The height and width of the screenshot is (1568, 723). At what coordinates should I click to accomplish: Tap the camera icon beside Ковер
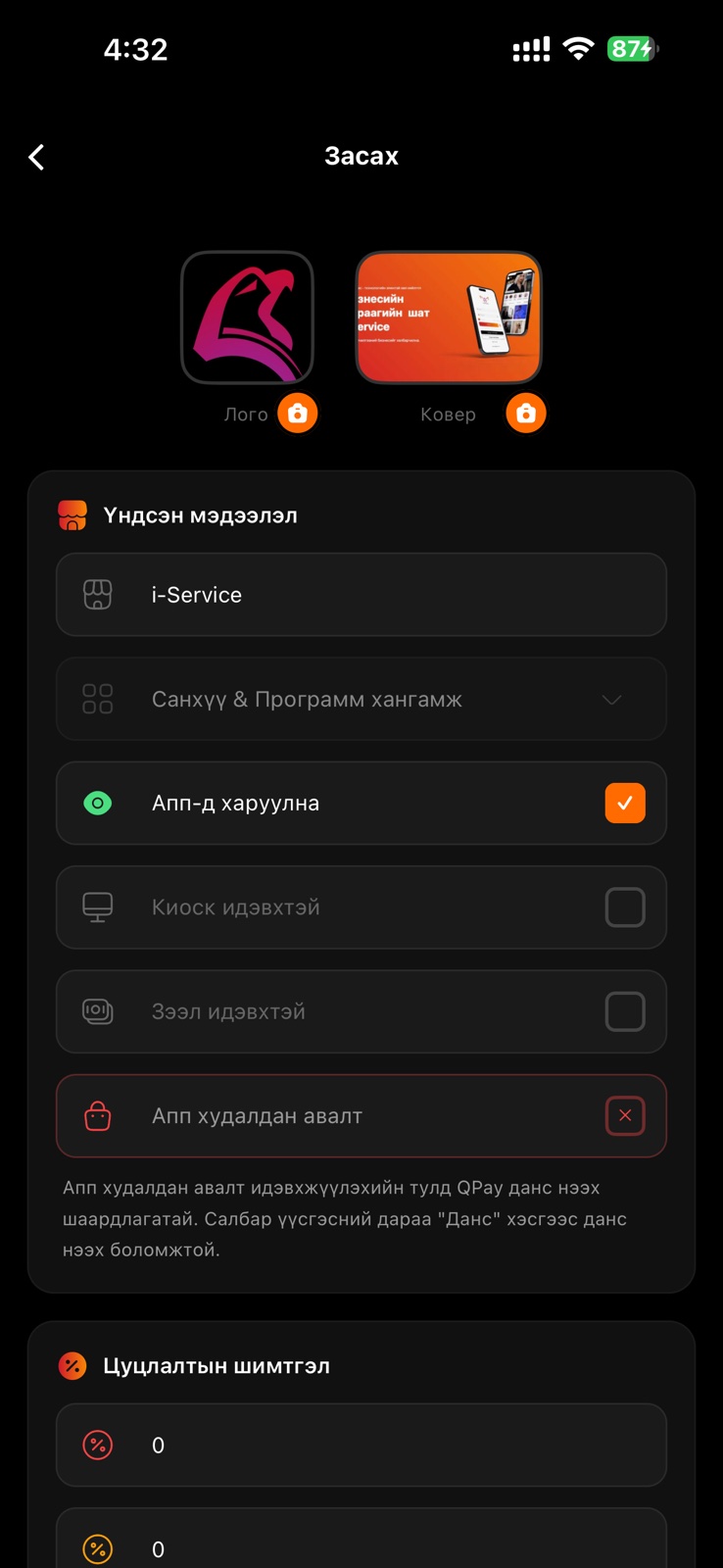[x=525, y=413]
